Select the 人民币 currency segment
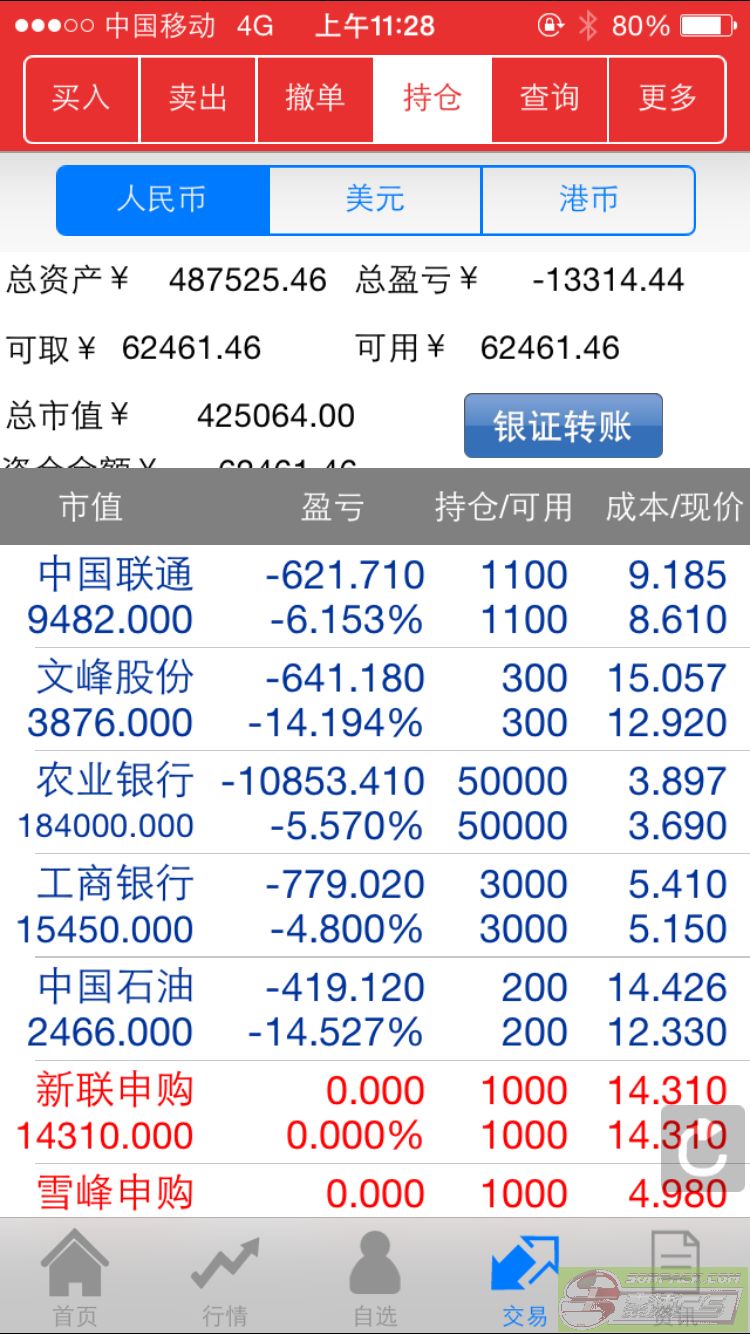This screenshot has width=750, height=1334. coord(163,200)
